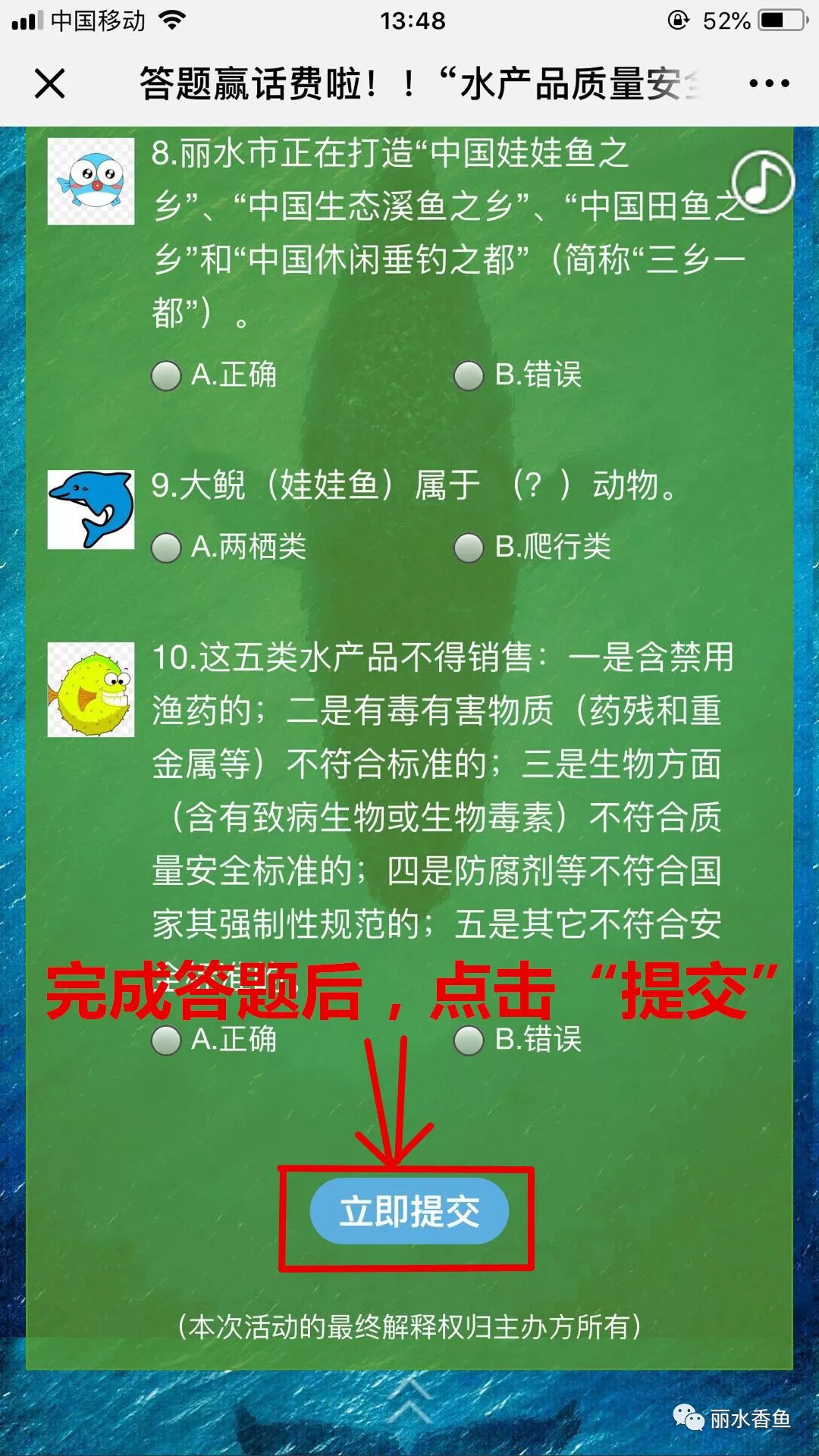Close the webpage with the X button
This screenshot has width=819, height=1456.
[50, 83]
